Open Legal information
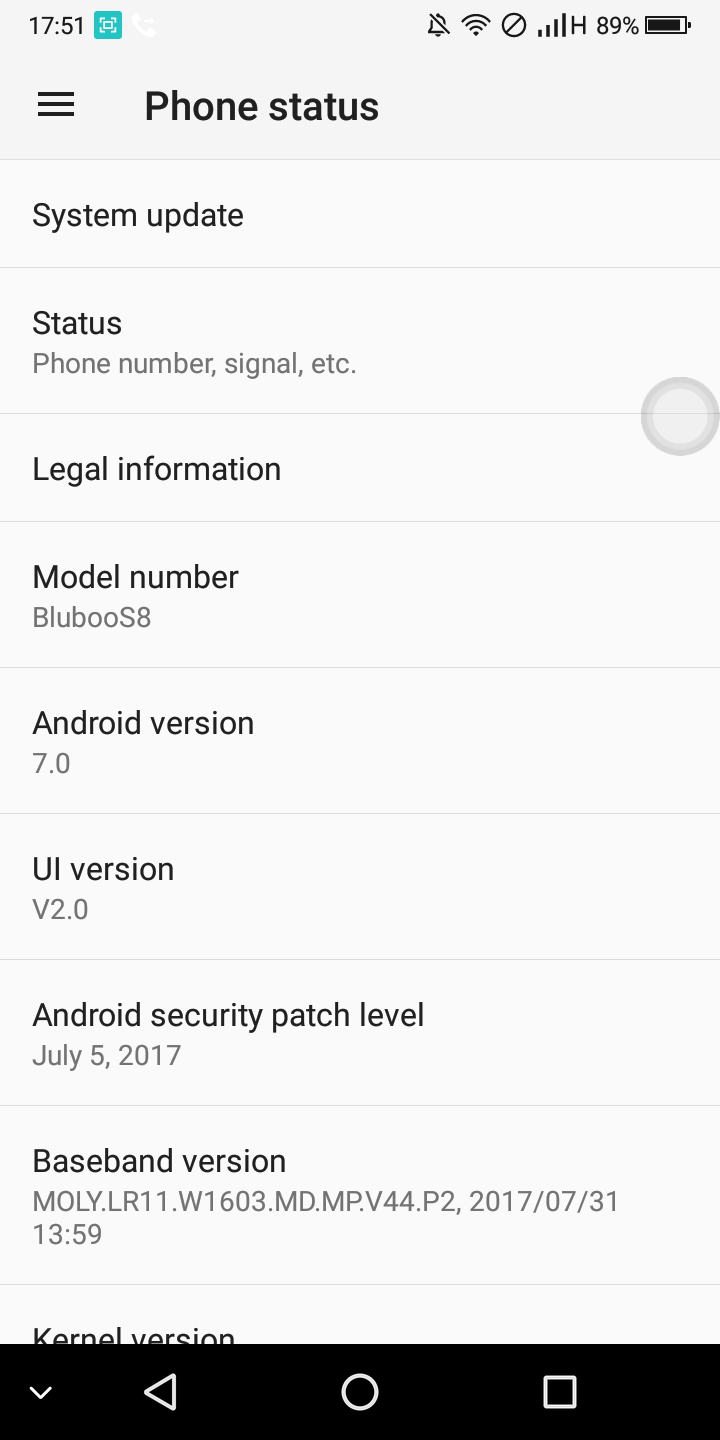Viewport: 720px width, 1440px height. pos(360,468)
